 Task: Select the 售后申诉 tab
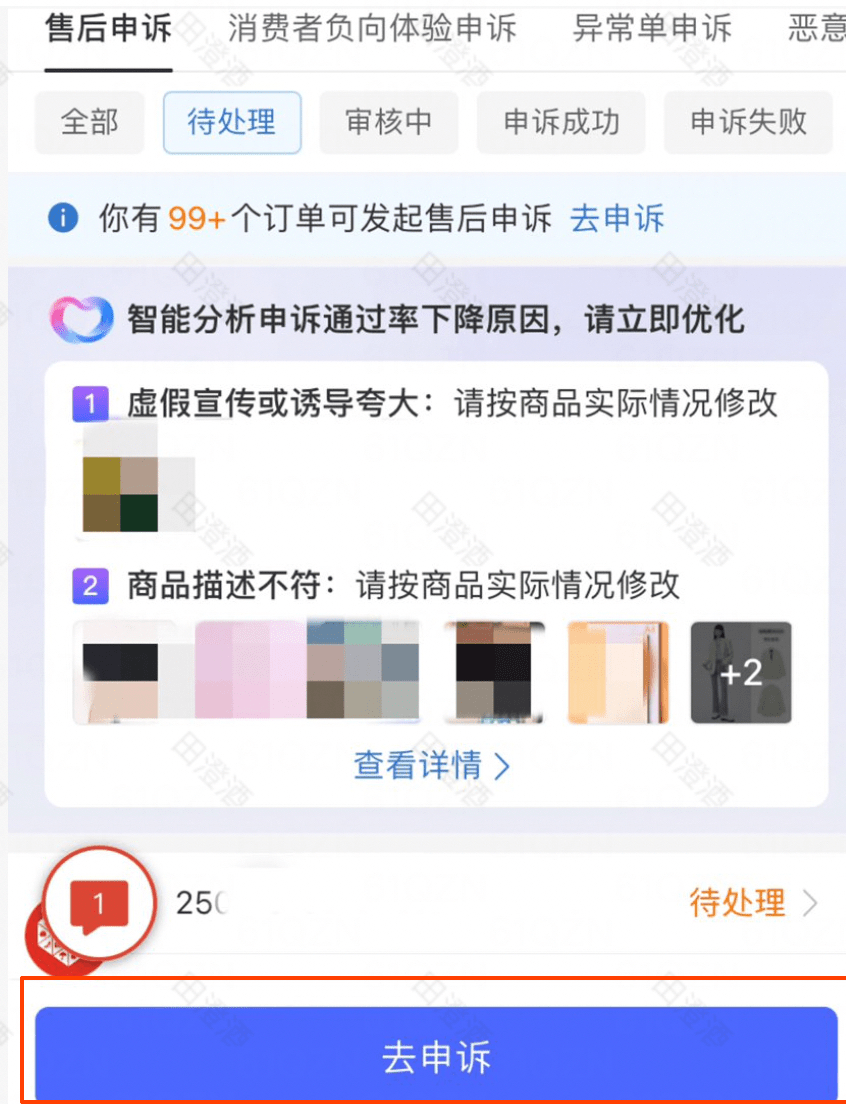[108, 28]
